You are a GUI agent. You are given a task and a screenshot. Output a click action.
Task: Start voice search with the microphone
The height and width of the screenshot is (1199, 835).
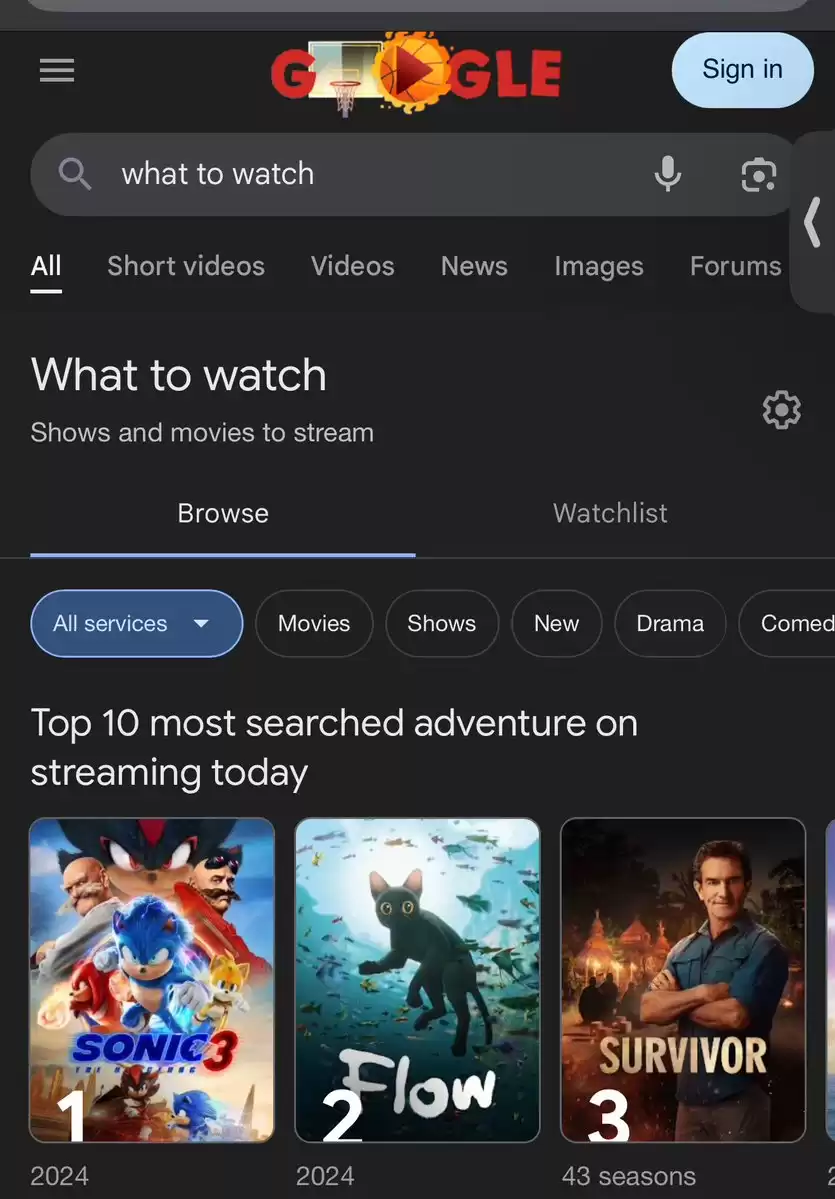coord(667,174)
